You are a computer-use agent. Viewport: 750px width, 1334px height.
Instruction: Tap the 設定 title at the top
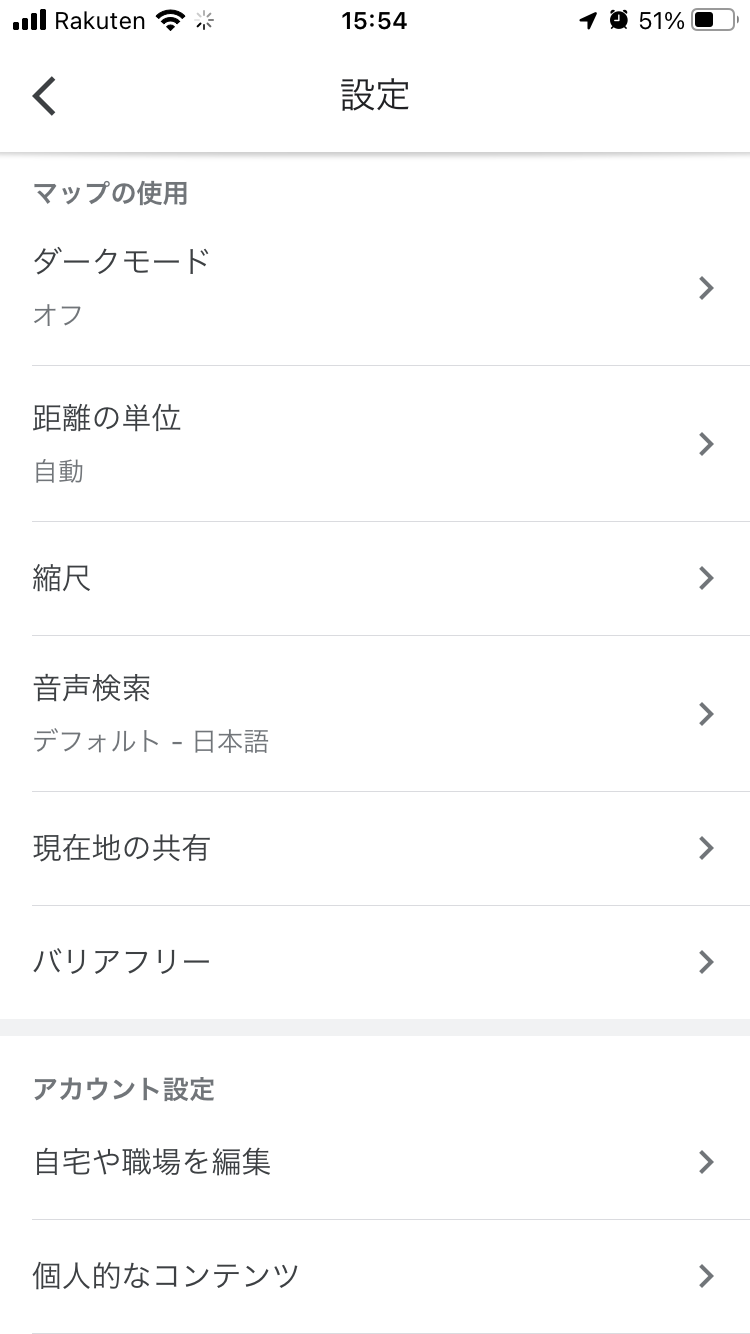point(375,95)
